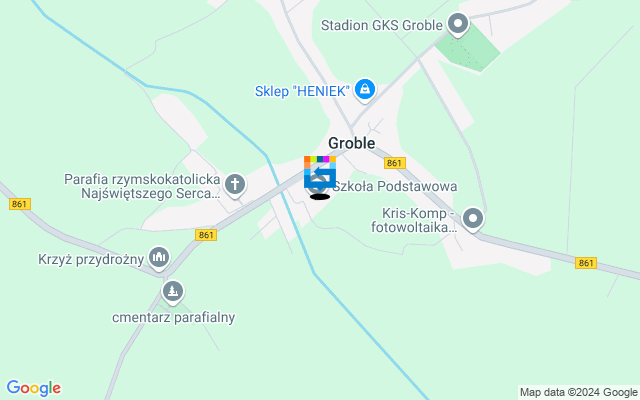640x400 pixels.
Task: Tap the Szkoła Podstawowa custom marker
Action: tap(320, 174)
